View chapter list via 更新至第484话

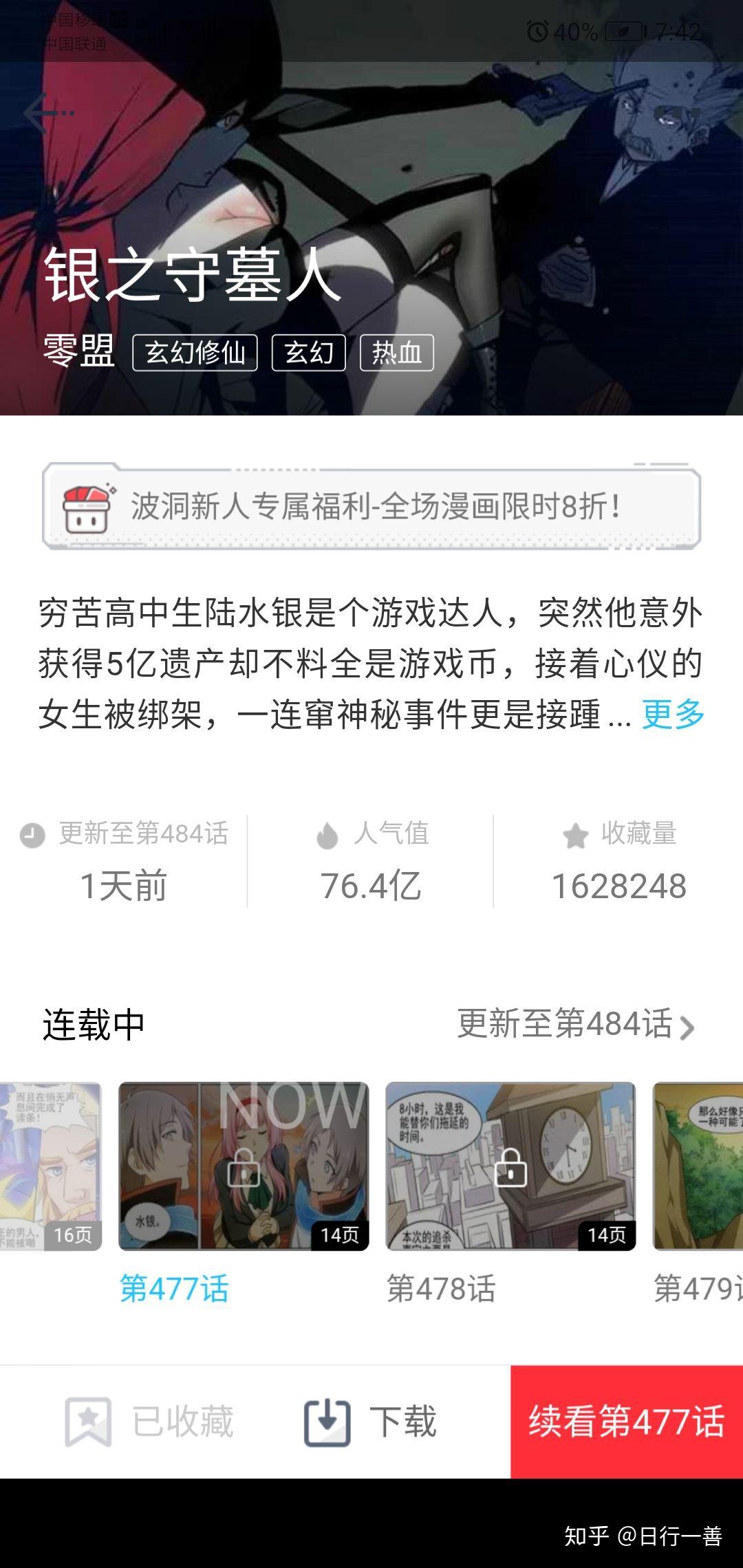[575, 1025]
